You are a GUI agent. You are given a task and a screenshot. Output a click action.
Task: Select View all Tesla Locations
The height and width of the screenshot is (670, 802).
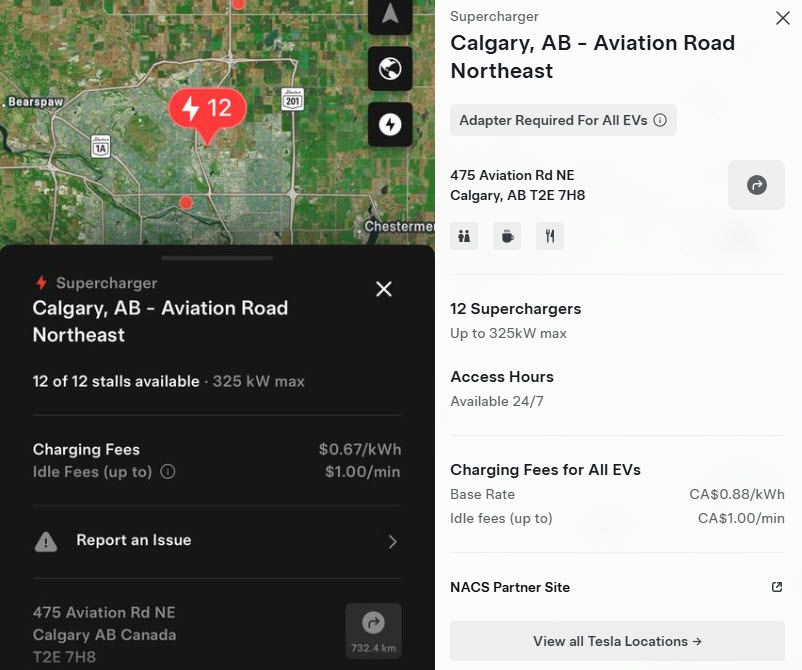(617, 641)
